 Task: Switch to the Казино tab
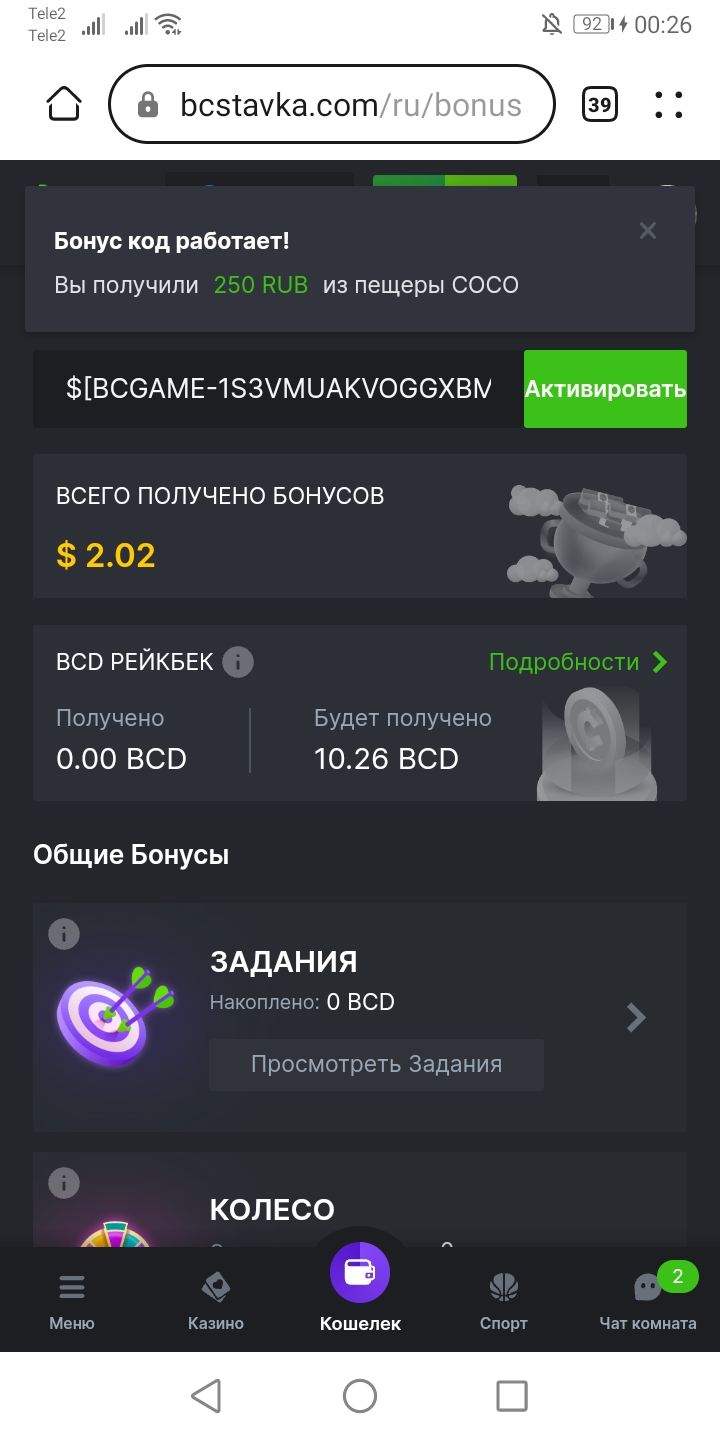tap(216, 1302)
